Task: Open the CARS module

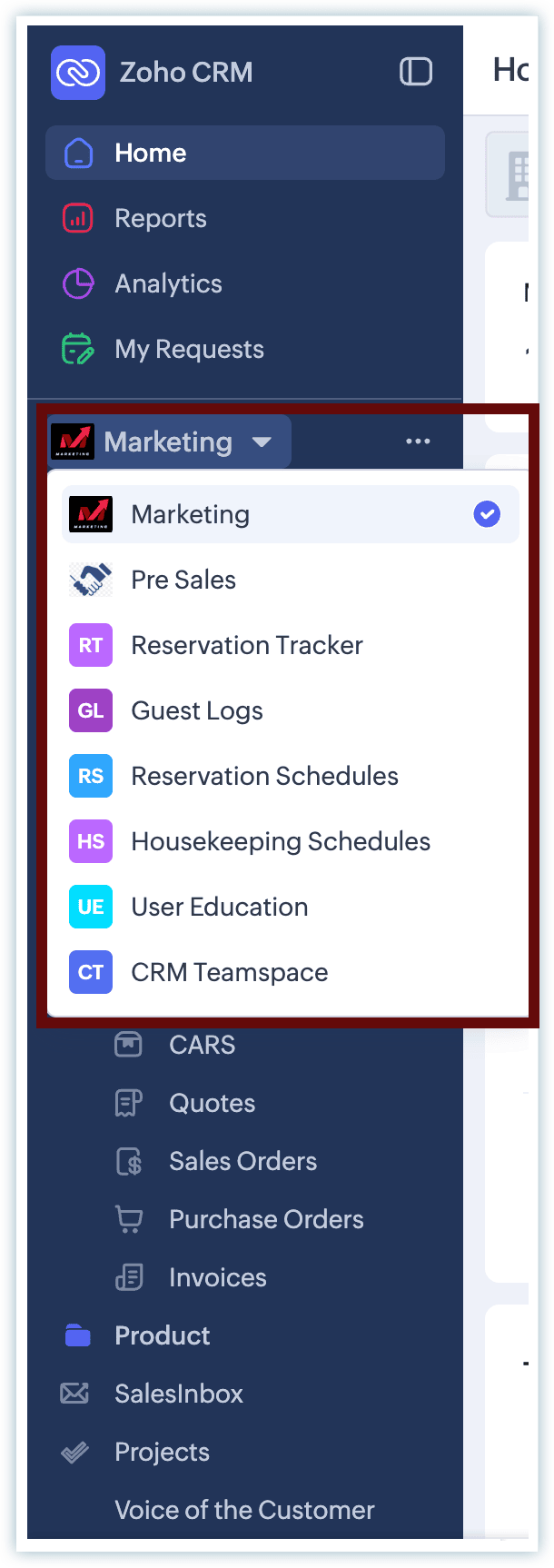Action: click(x=202, y=1045)
